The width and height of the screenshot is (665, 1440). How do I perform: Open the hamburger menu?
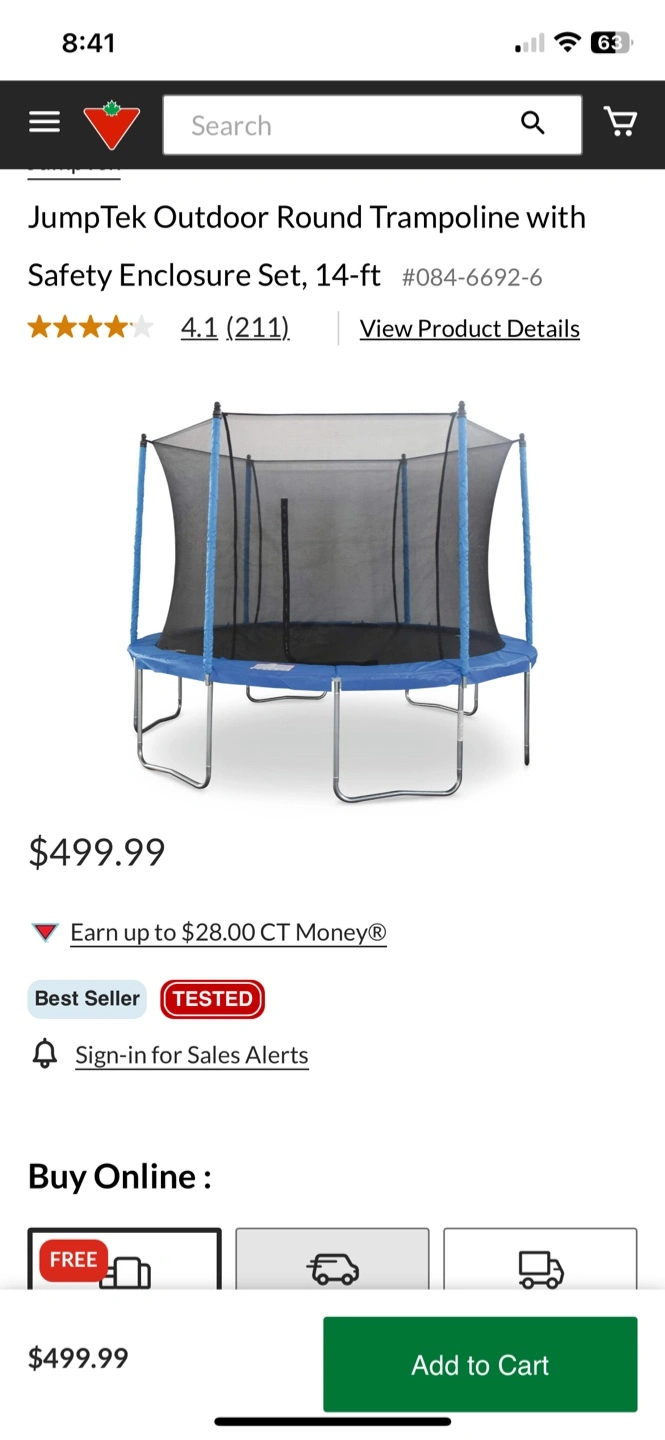[44, 123]
